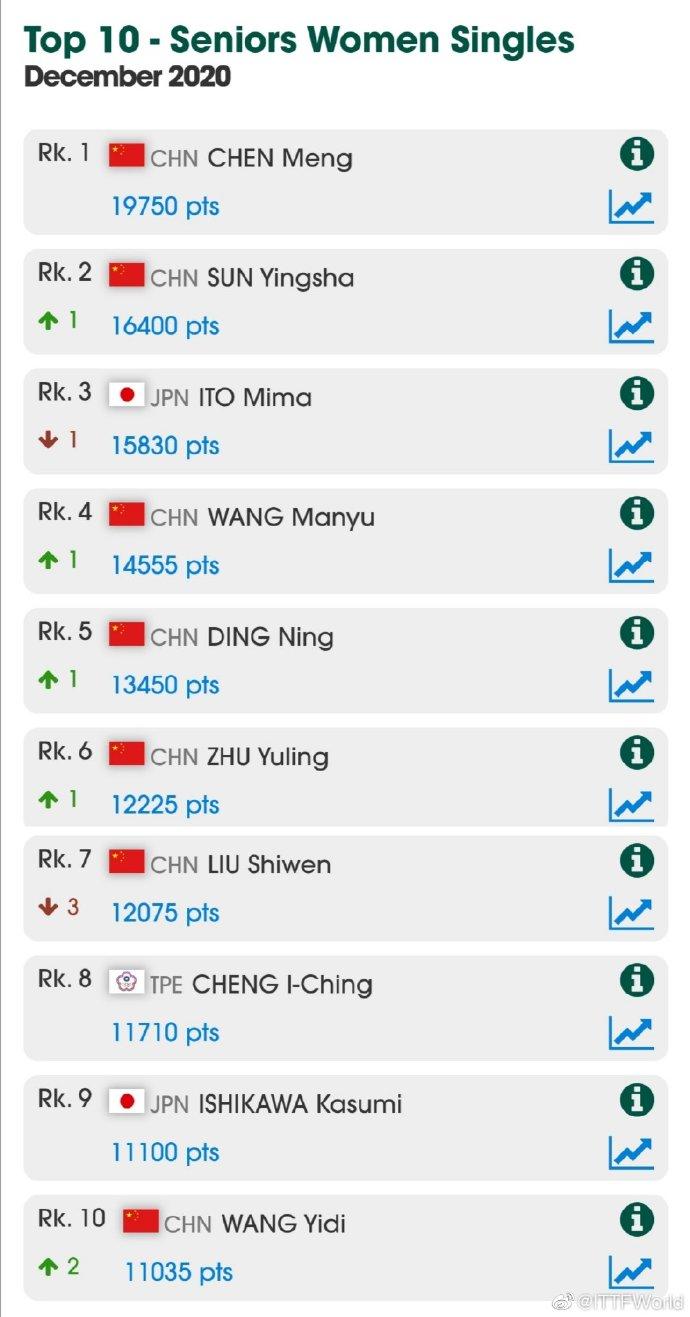This screenshot has width=690, height=1317.
Task: Open info for SUN Yingsha
Action: [636, 273]
